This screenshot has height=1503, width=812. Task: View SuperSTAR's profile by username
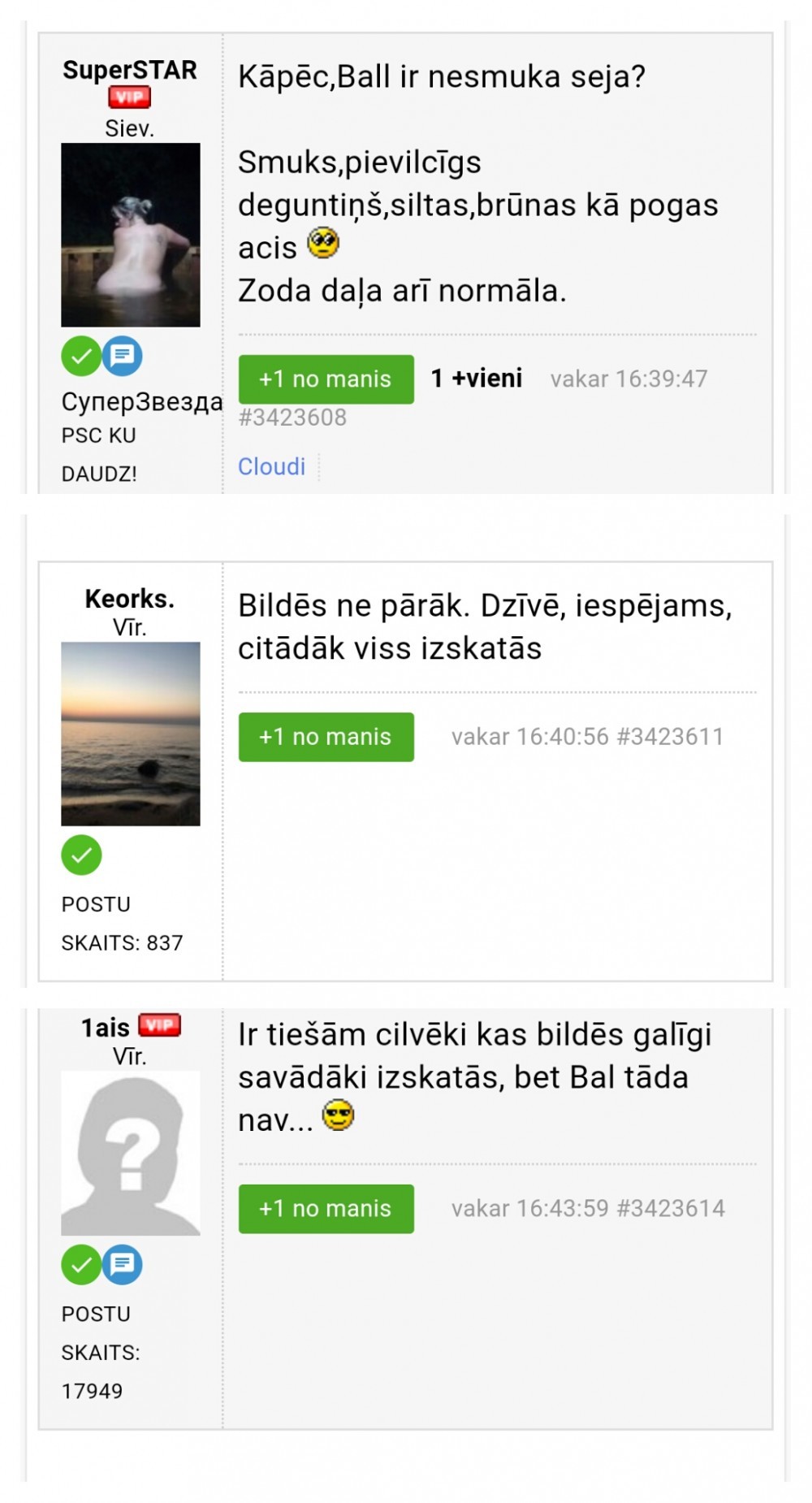tap(130, 71)
